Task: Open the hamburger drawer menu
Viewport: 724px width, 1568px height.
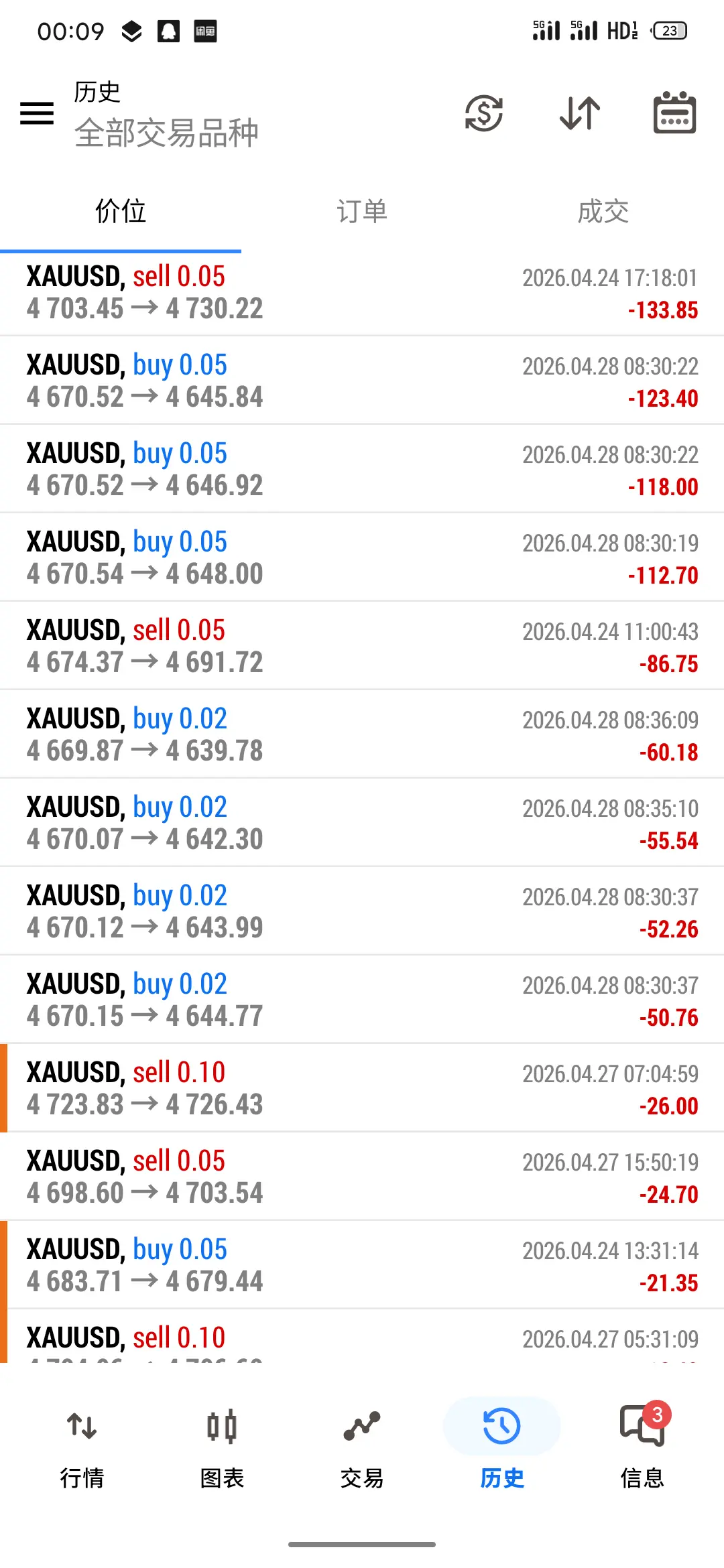Action: pos(37,113)
